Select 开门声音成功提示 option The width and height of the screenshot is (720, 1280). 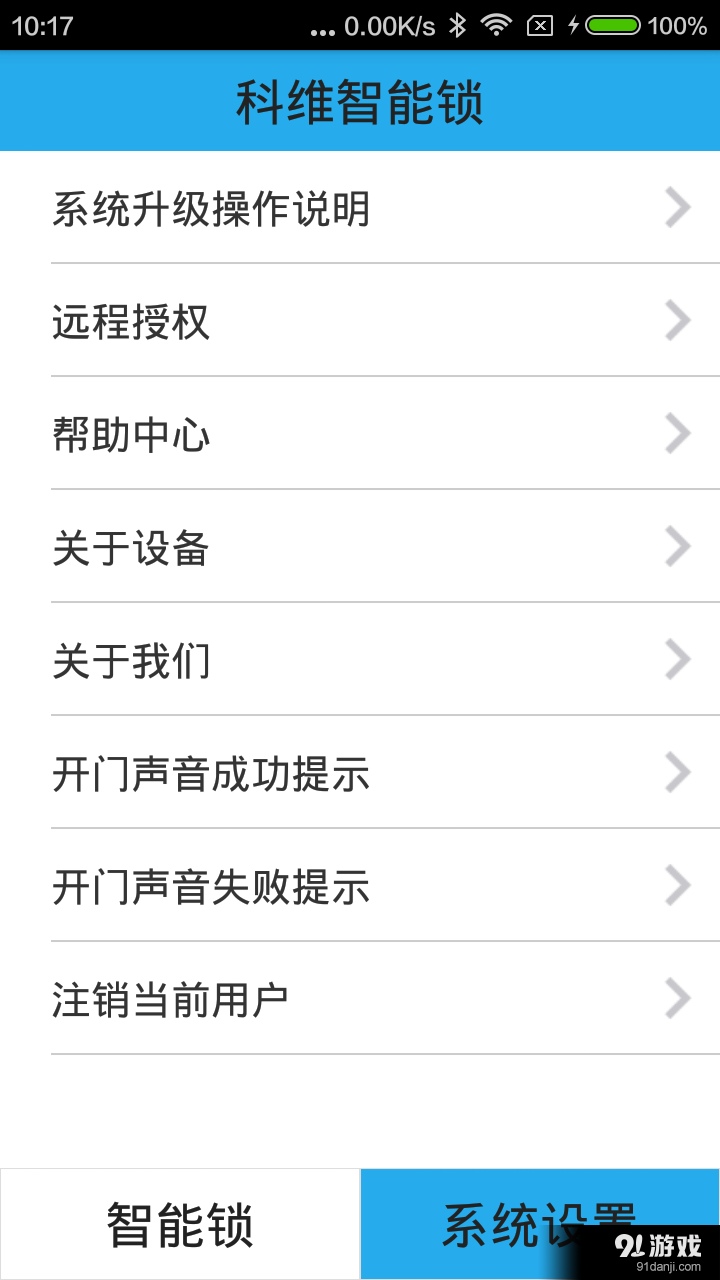pyautogui.click(x=360, y=774)
